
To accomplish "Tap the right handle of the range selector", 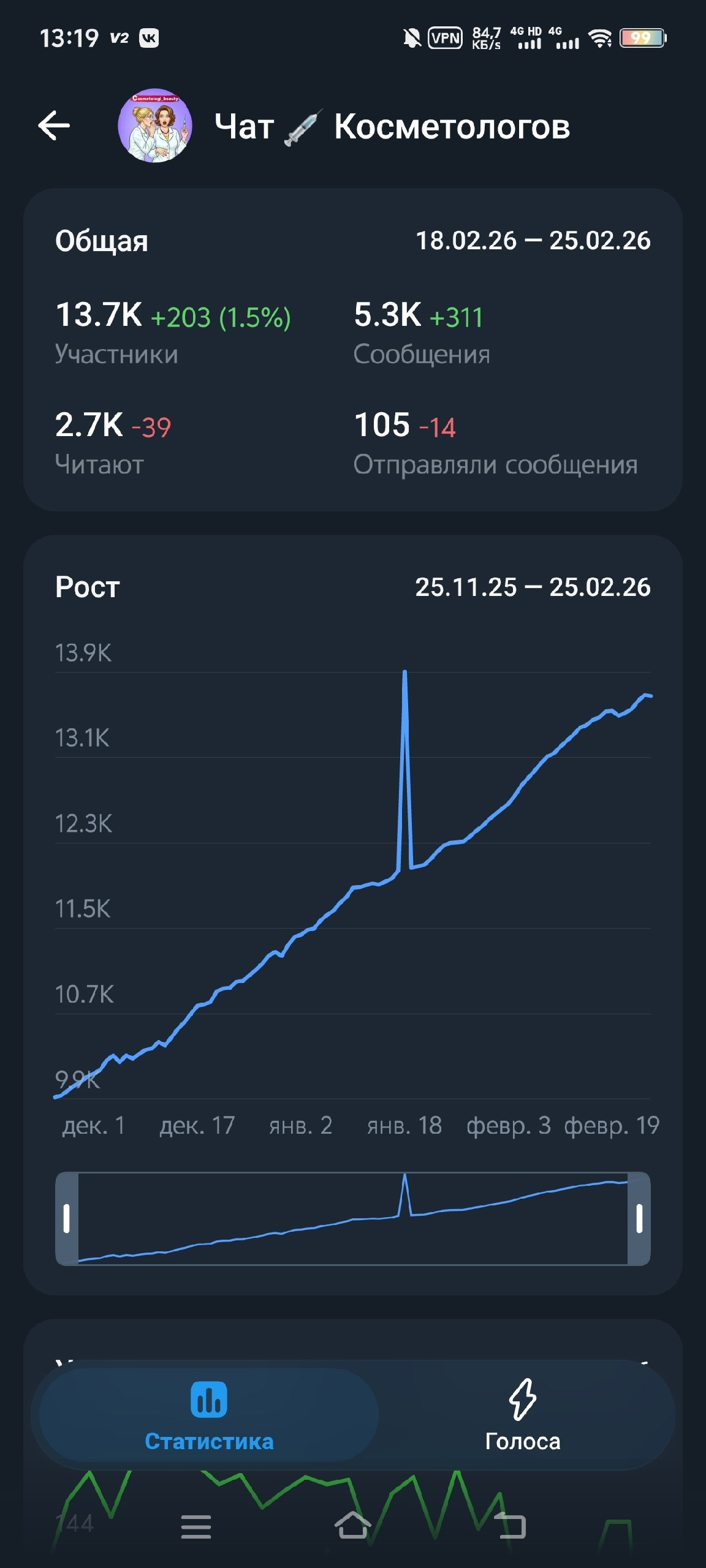I will coord(639,1218).
